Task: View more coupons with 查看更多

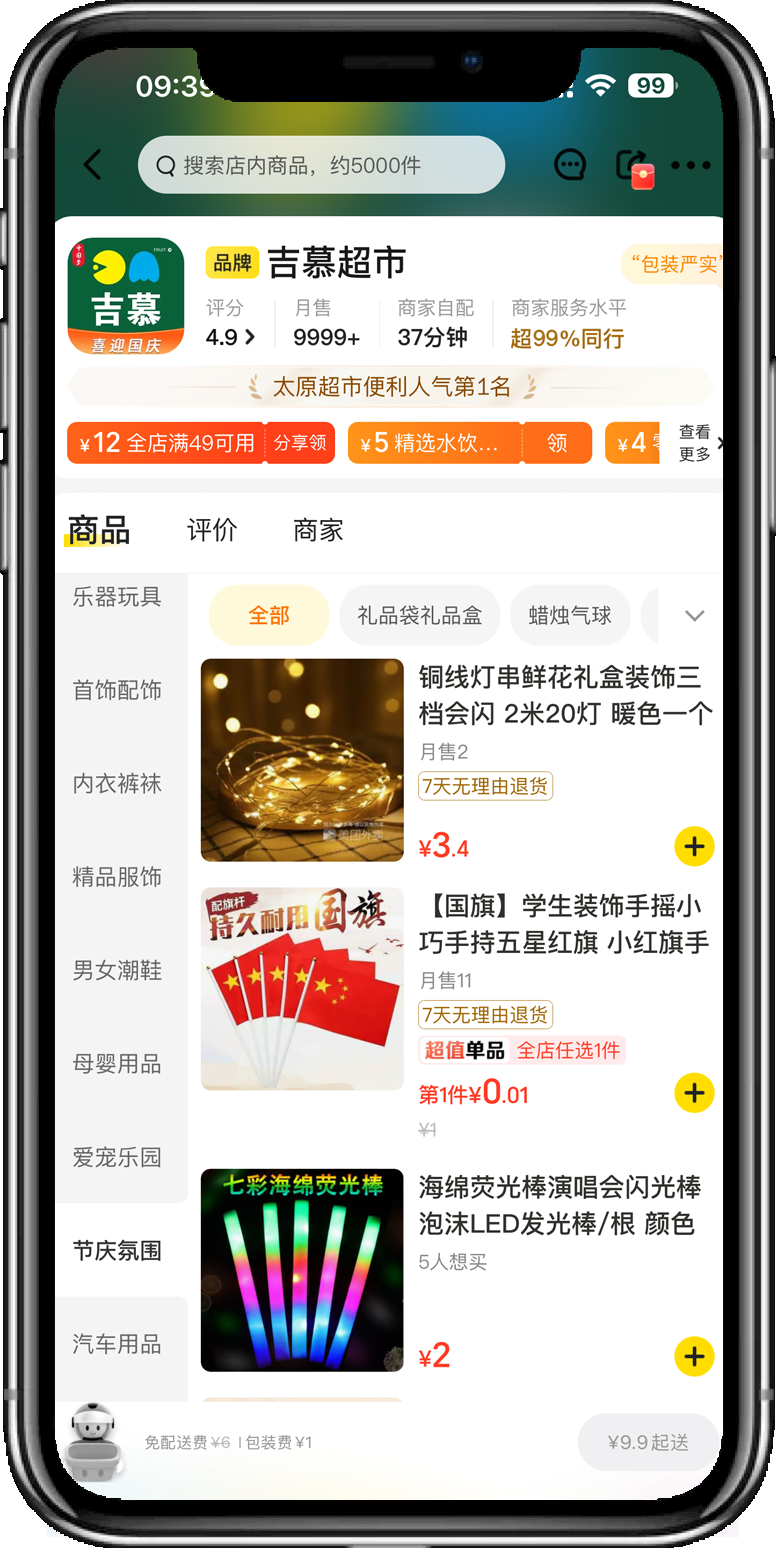Action: [699, 443]
